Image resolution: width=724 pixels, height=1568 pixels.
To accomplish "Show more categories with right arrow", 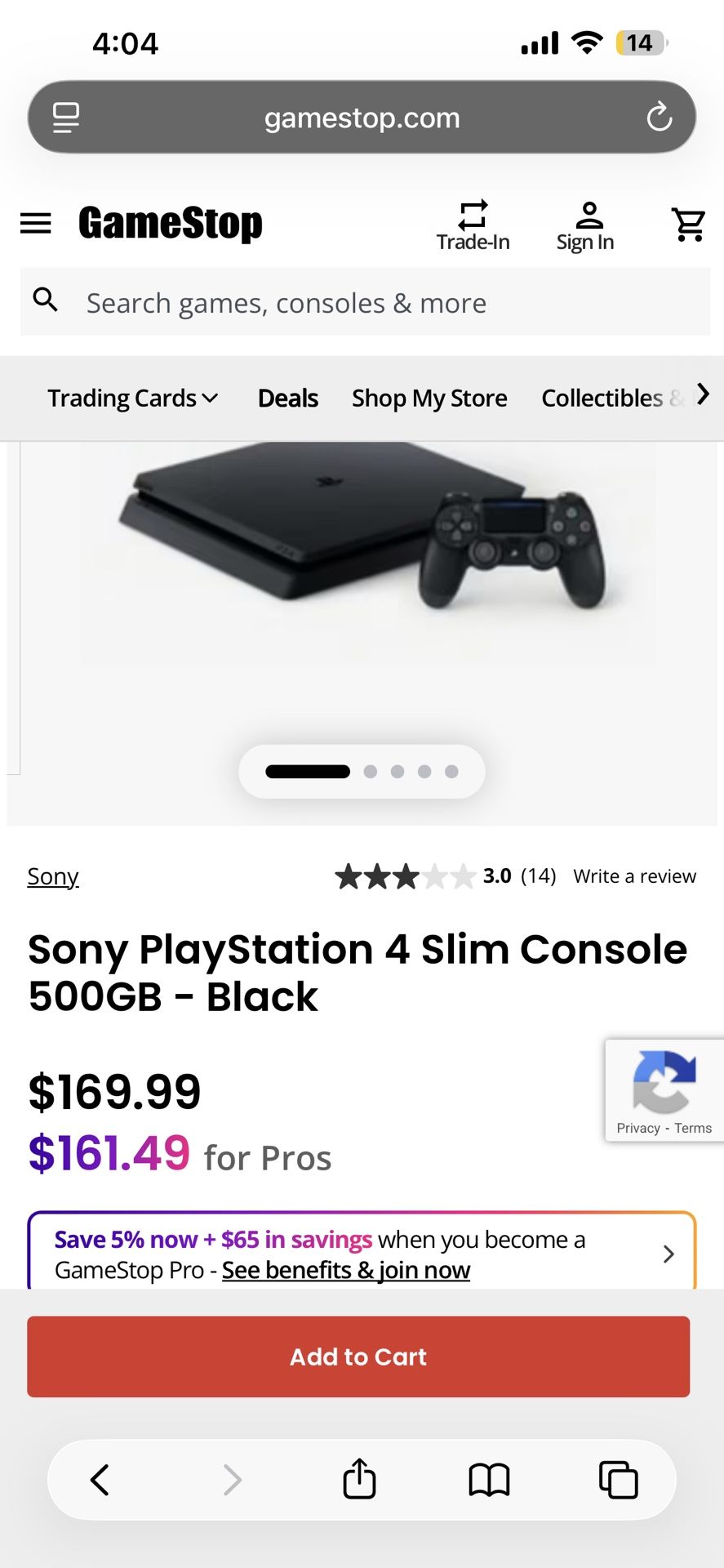I will (x=703, y=394).
